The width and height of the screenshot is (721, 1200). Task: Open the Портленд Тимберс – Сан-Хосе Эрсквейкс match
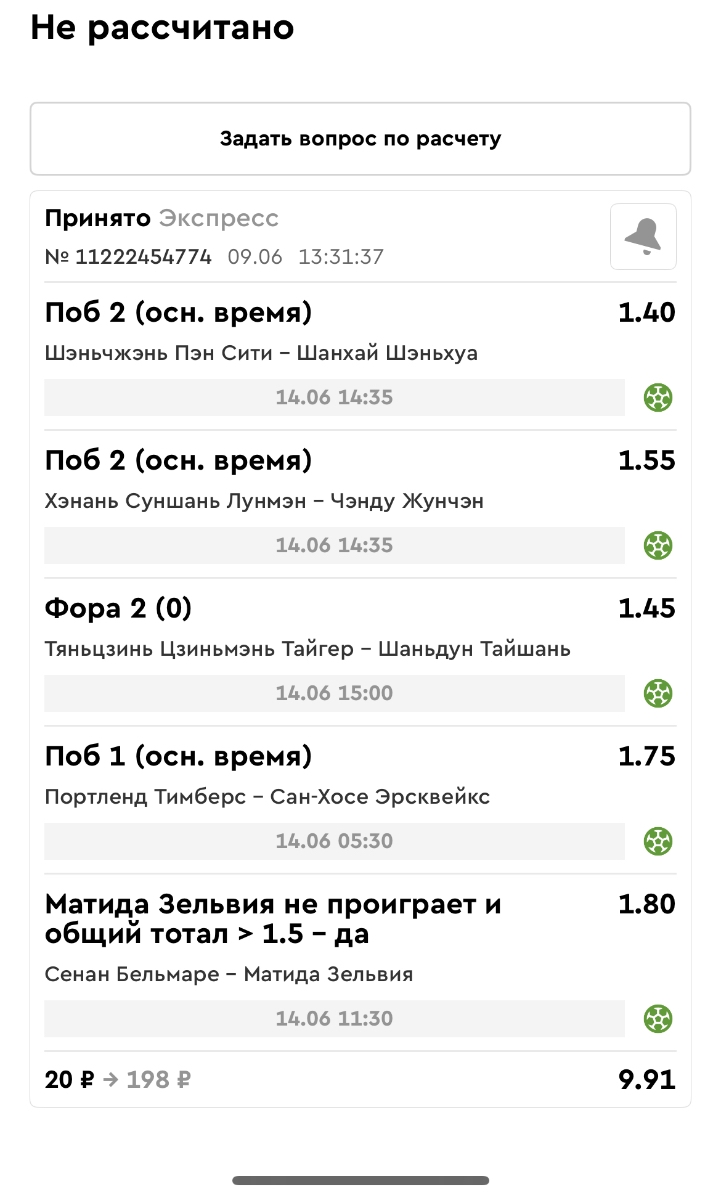[267, 797]
